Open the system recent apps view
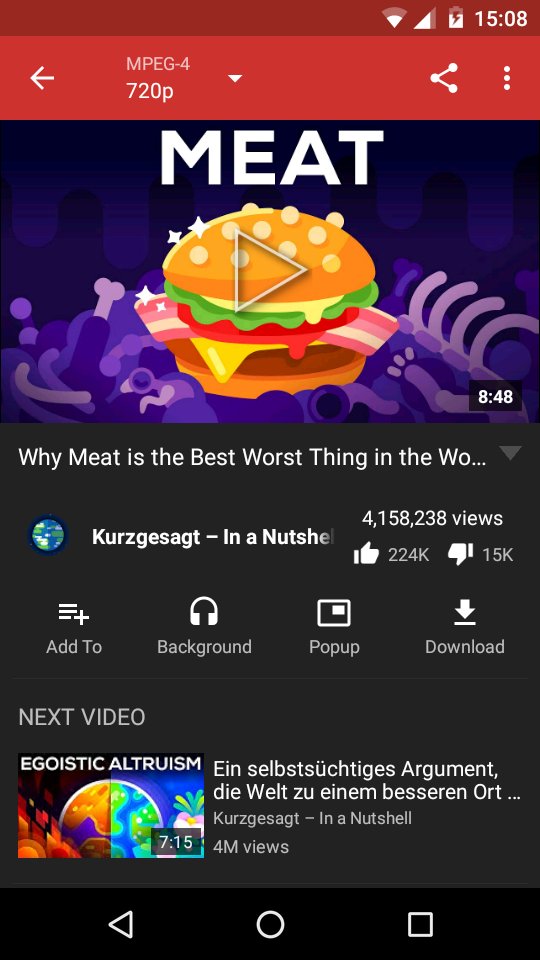The image size is (540, 960). pyautogui.click(x=420, y=924)
